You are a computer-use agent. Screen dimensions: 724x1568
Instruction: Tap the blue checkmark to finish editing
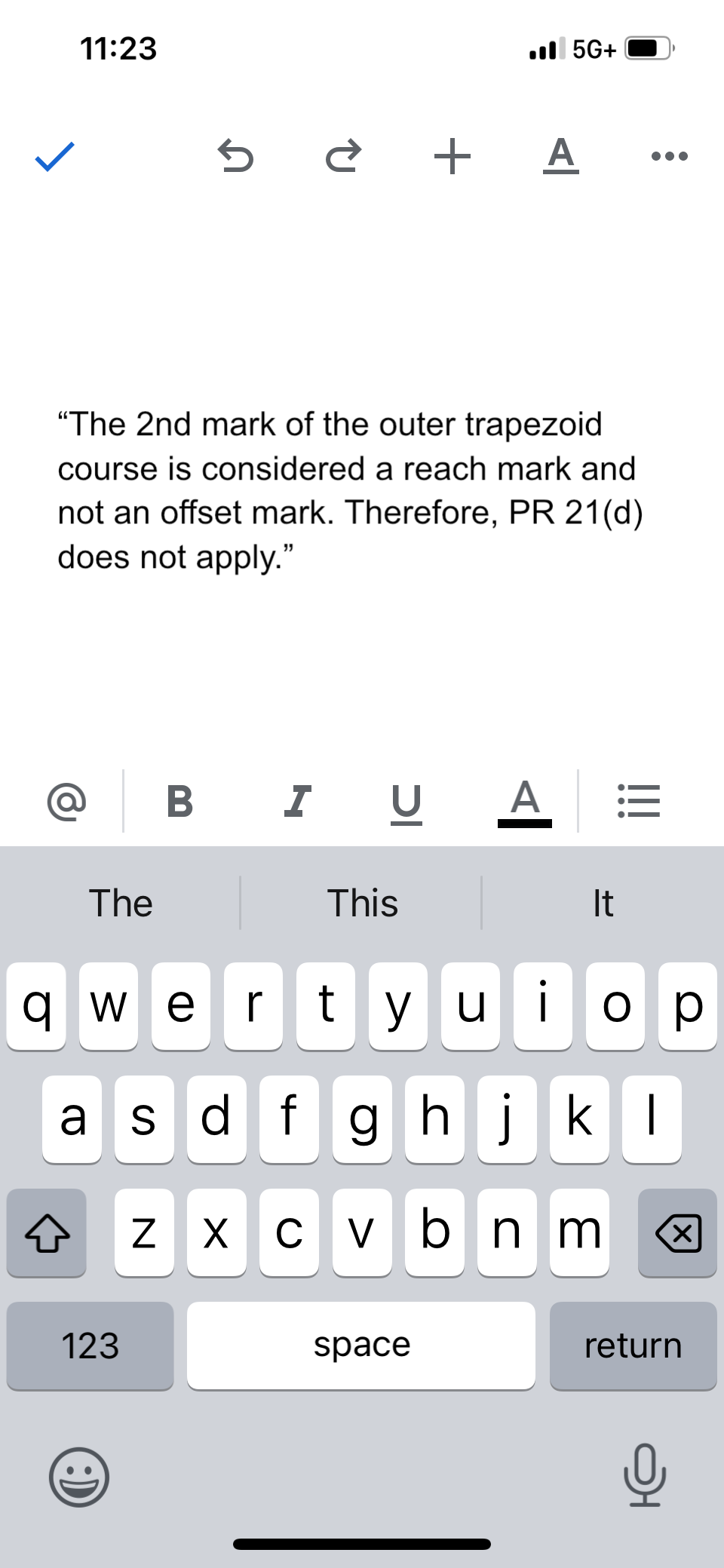[54, 157]
